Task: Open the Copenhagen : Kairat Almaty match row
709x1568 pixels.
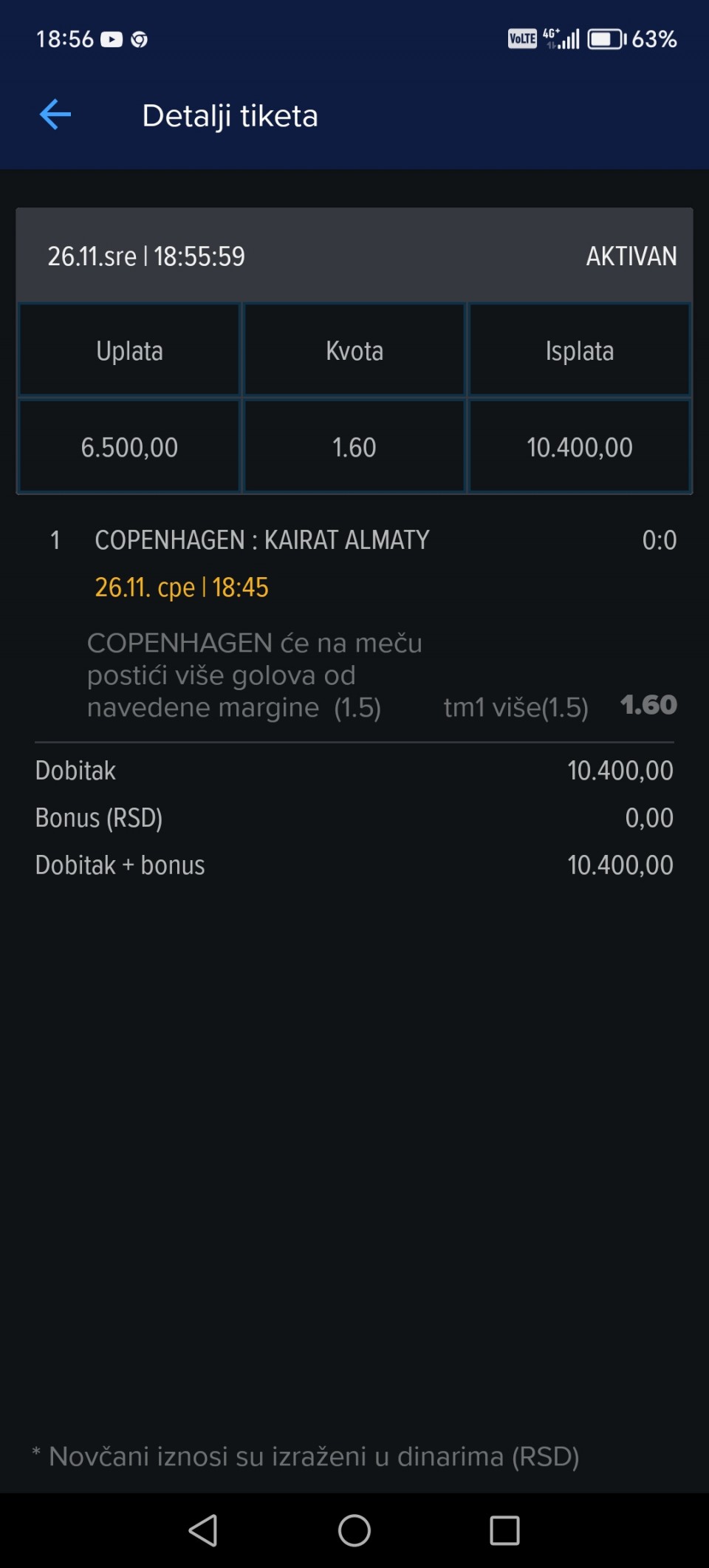Action: [x=261, y=540]
